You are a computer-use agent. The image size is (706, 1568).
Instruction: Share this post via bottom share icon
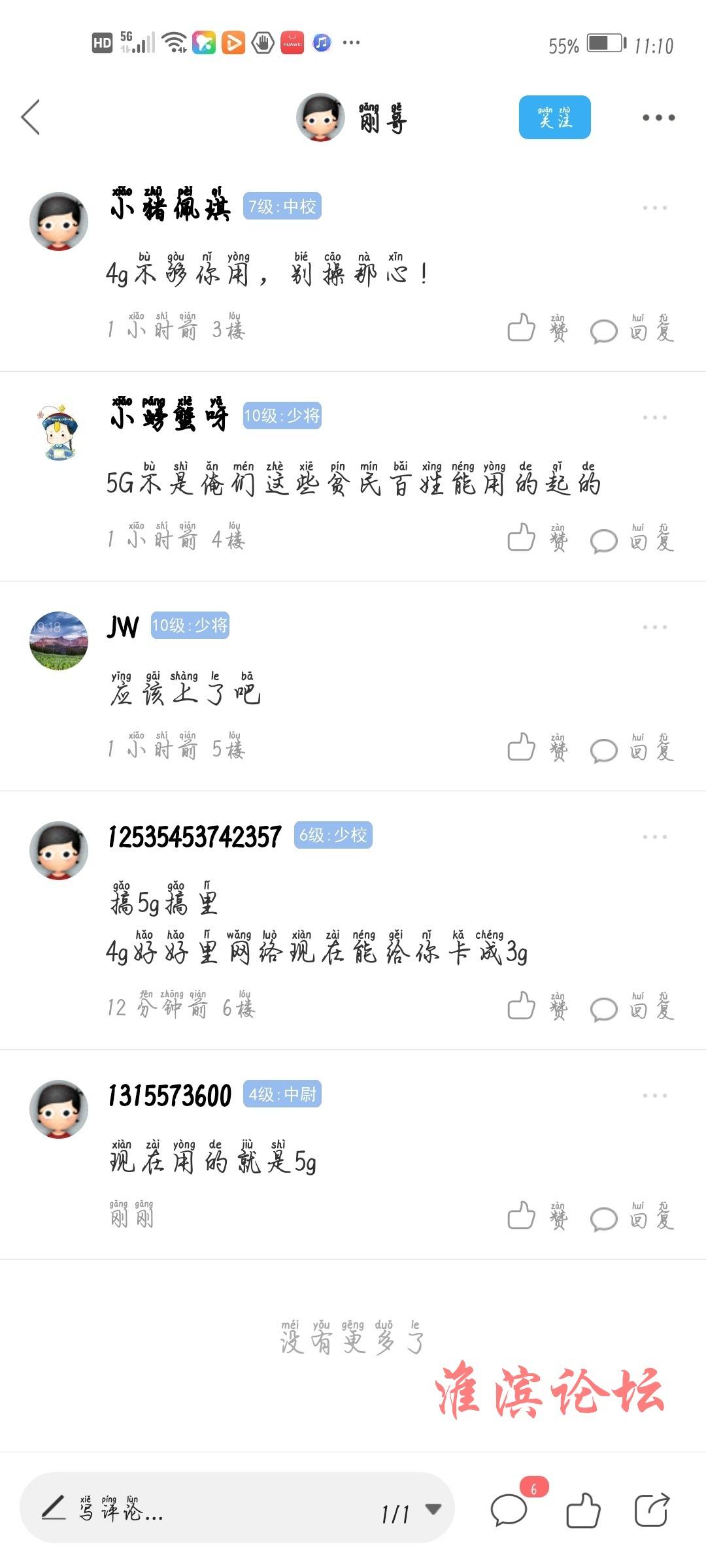point(652,1511)
